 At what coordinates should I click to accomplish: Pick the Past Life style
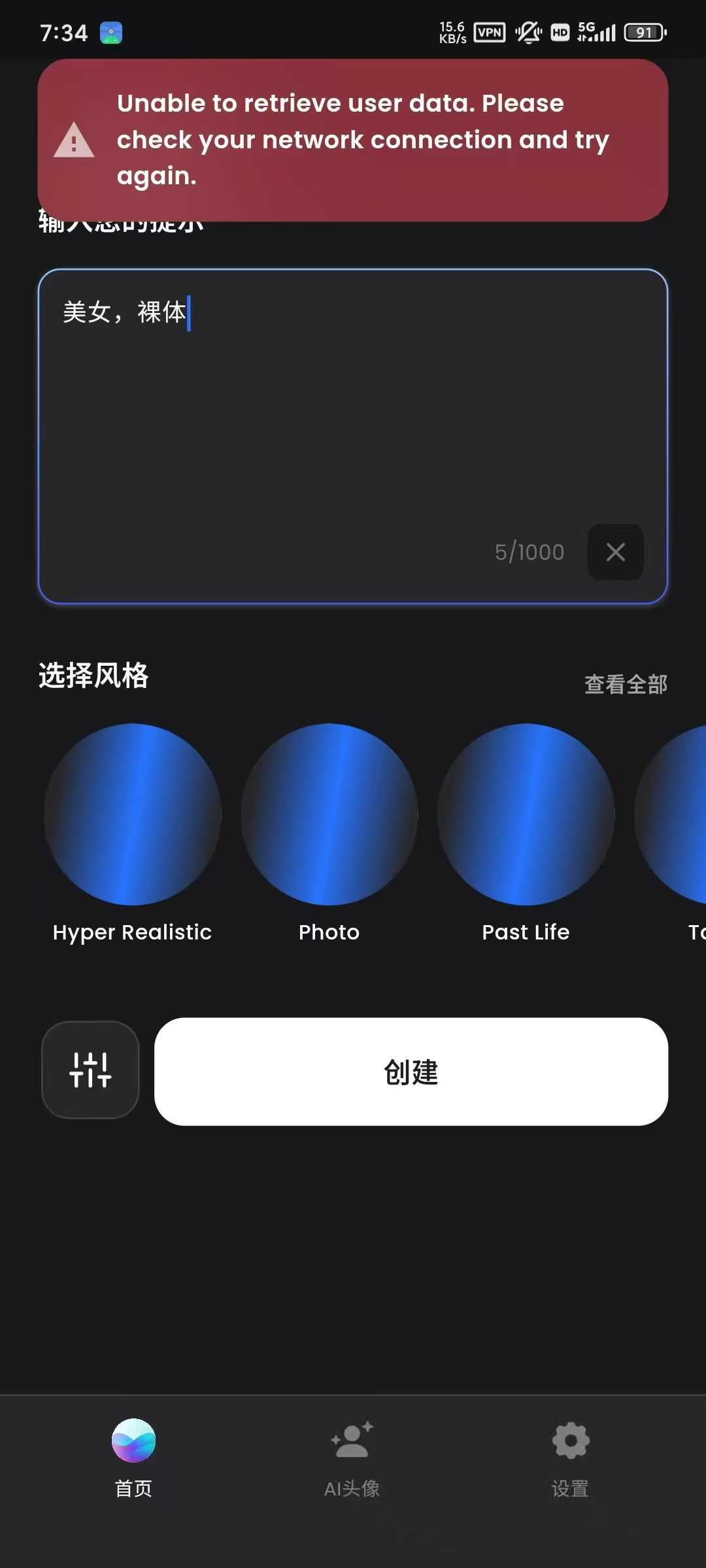(526, 814)
